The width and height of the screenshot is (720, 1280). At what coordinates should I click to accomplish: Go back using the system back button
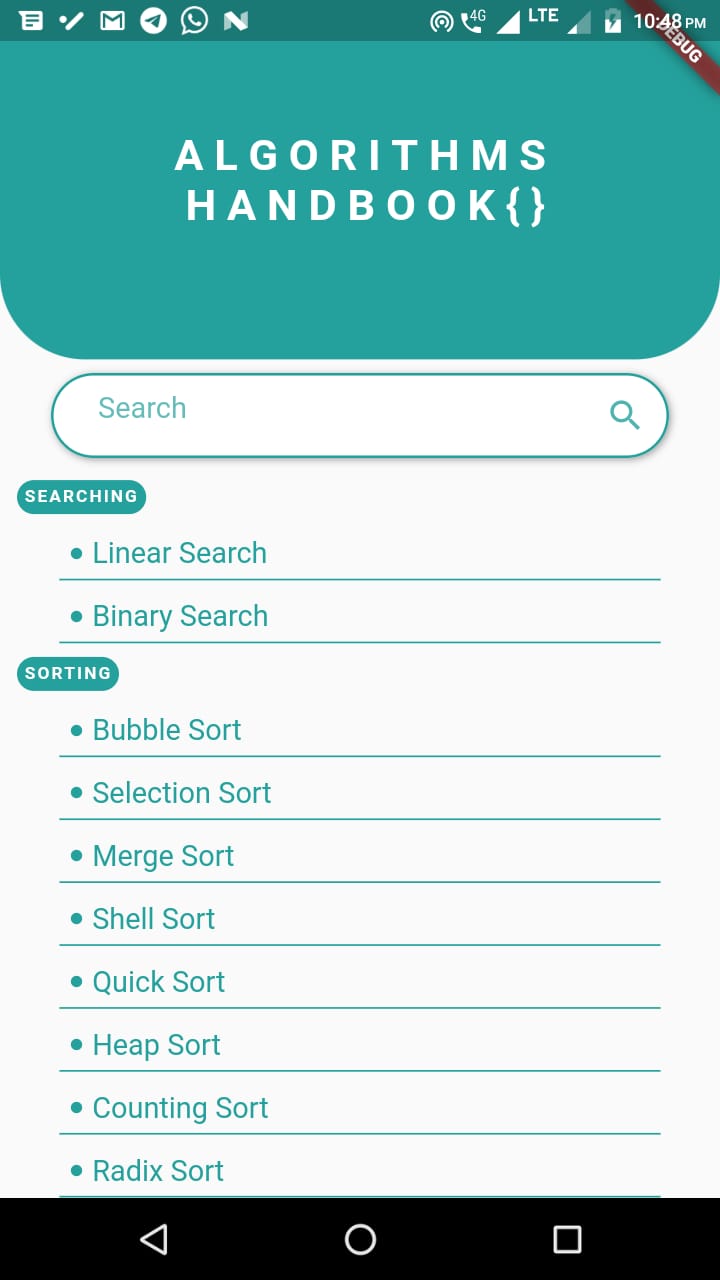point(153,1240)
